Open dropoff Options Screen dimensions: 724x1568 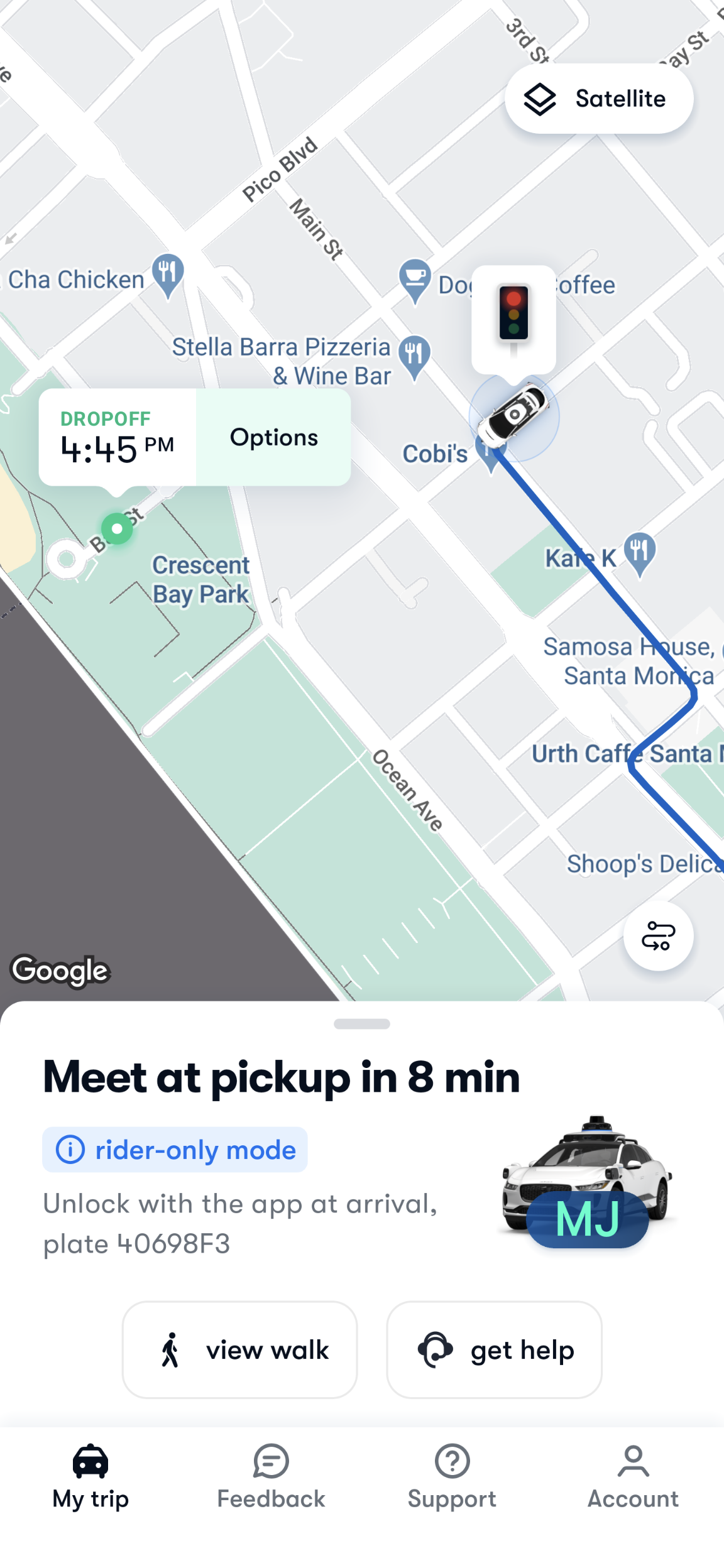click(273, 437)
